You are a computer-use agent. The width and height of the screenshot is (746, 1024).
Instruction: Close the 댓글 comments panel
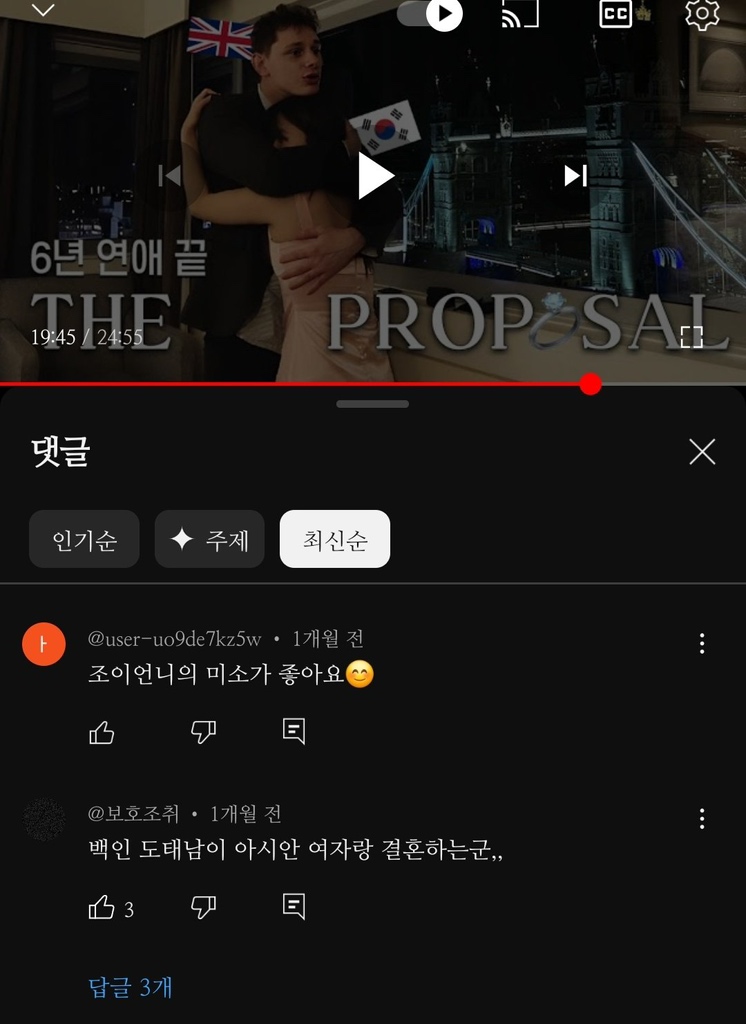(x=701, y=451)
